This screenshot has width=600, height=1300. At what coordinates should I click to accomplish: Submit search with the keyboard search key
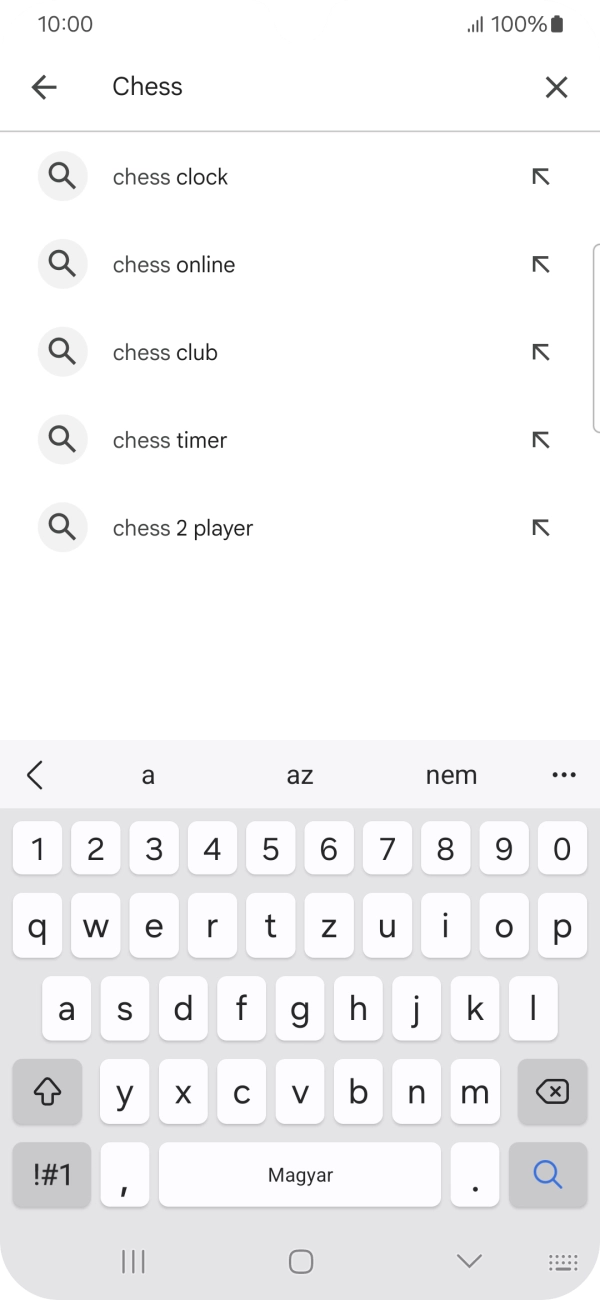pos(547,1174)
